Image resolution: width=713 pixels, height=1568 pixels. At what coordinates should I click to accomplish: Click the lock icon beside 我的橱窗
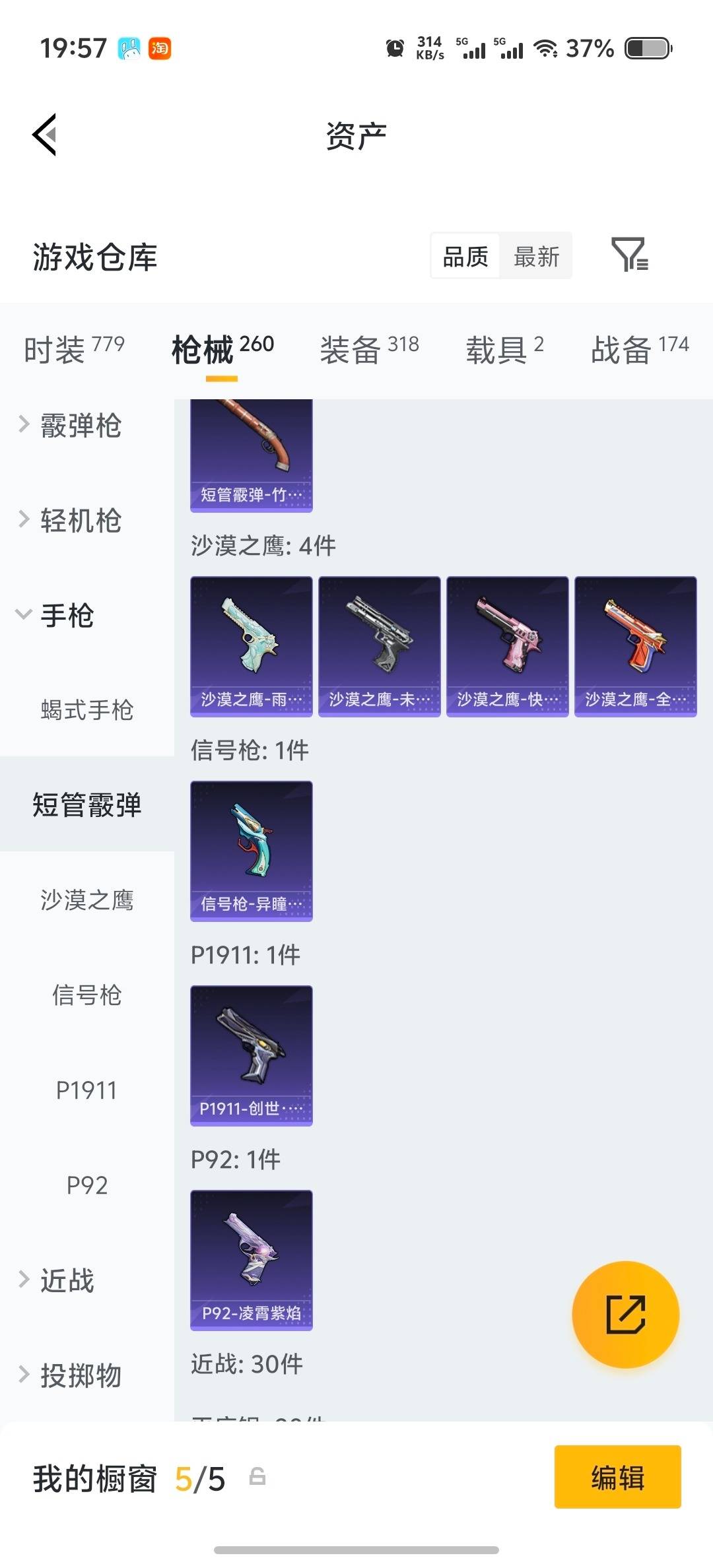(257, 1478)
